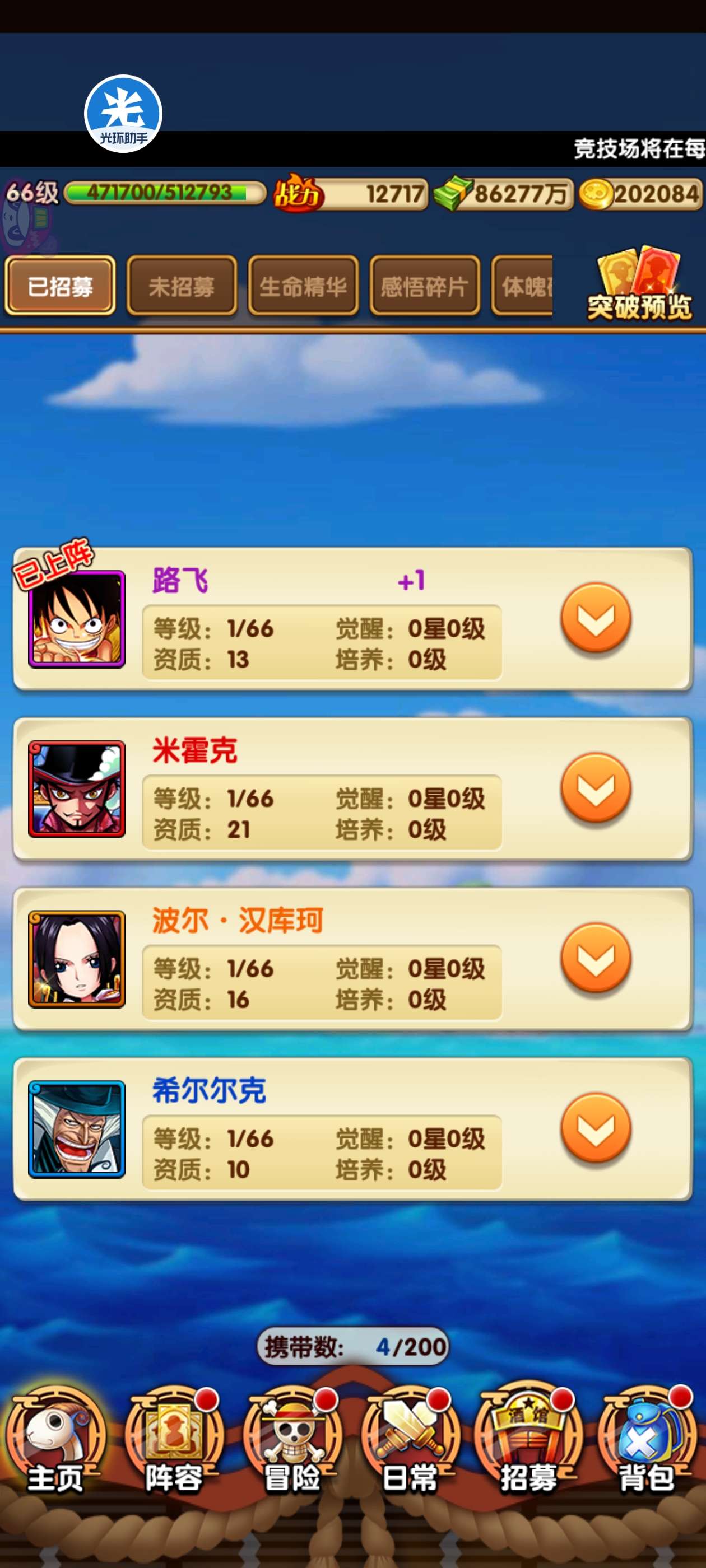The height and width of the screenshot is (1568, 706).
Task: Expand the 波尔·汉库珂 hero card
Action: (595, 958)
